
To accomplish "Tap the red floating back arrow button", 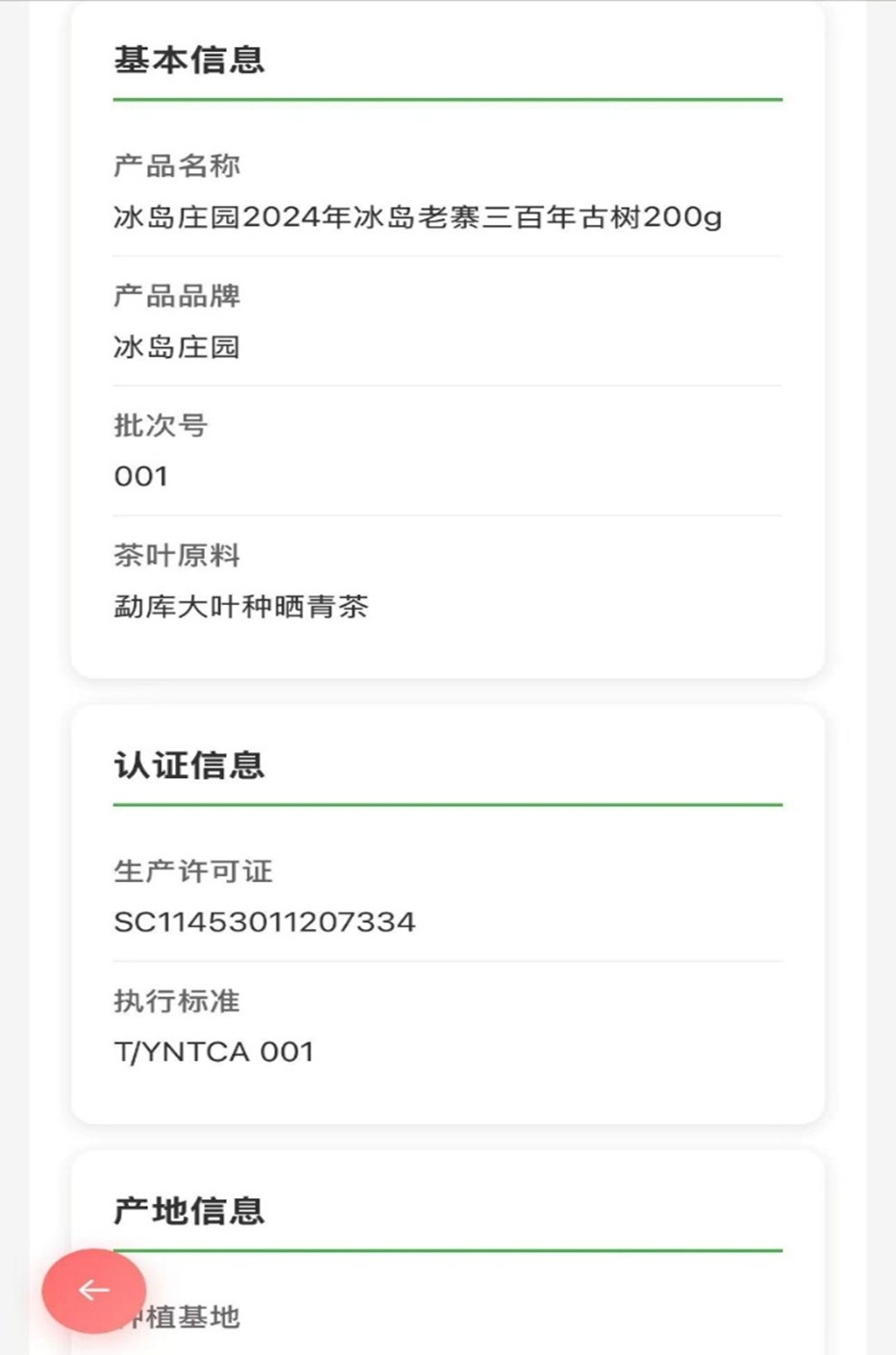I will [x=93, y=1290].
